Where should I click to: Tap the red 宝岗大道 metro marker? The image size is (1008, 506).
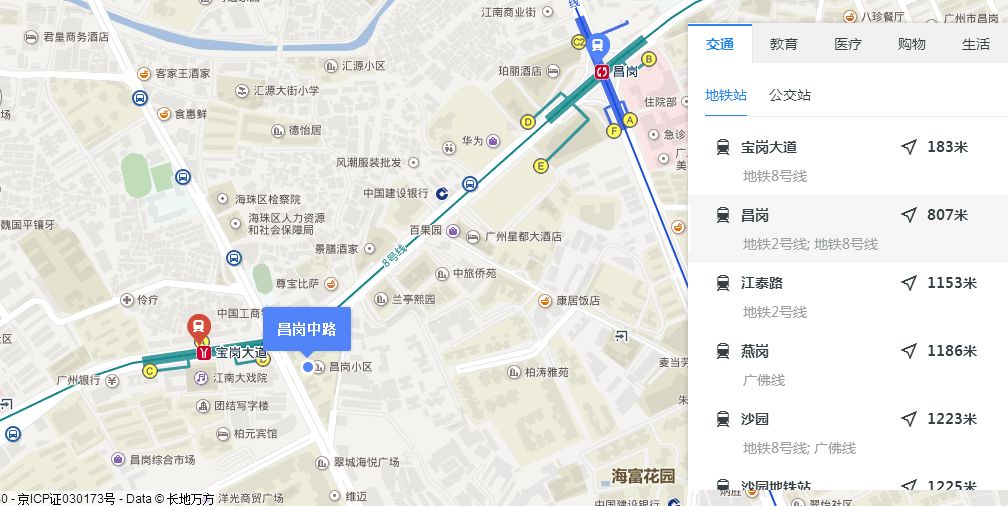(199, 327)
